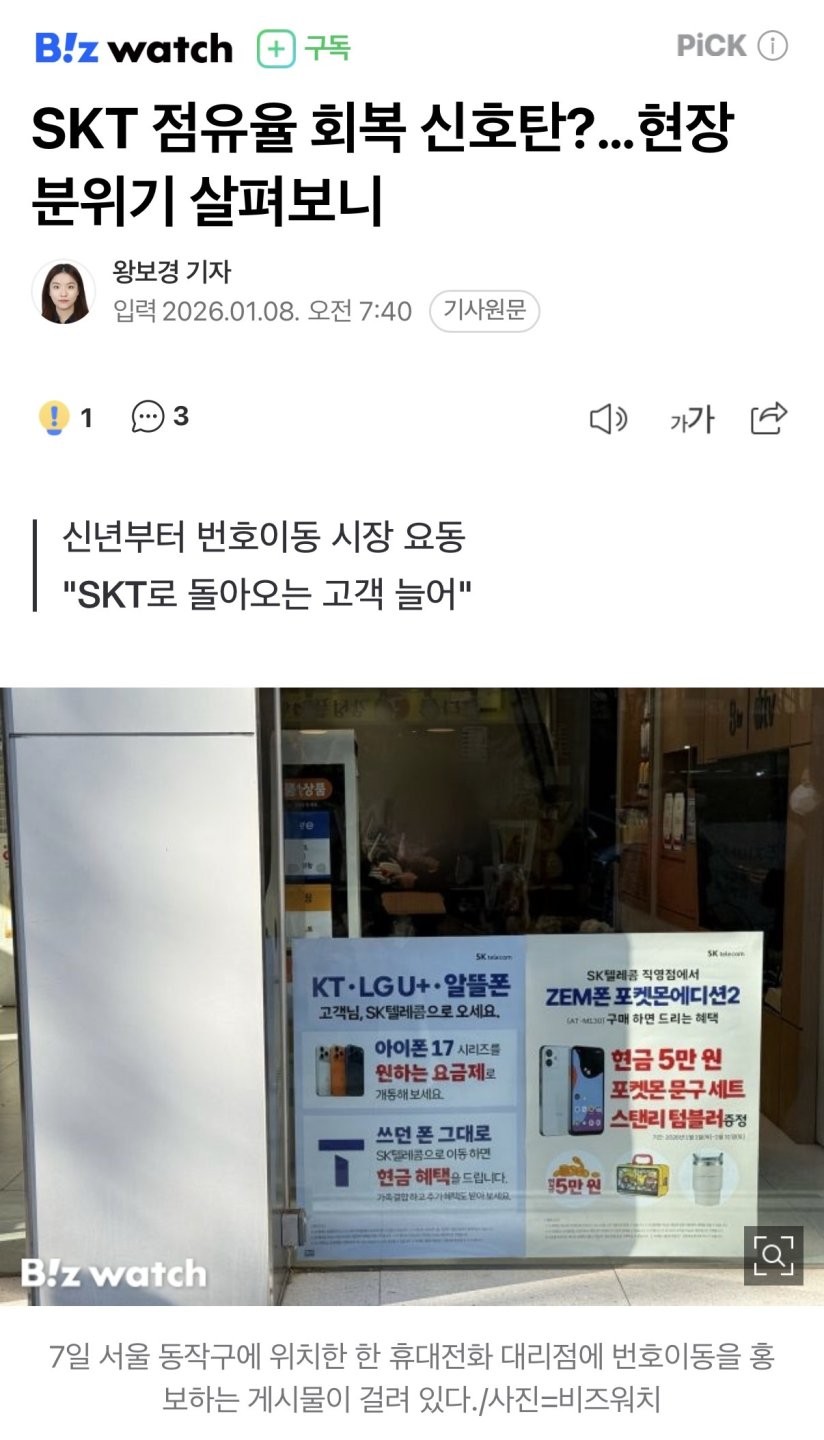Share this article

(768, 418)
